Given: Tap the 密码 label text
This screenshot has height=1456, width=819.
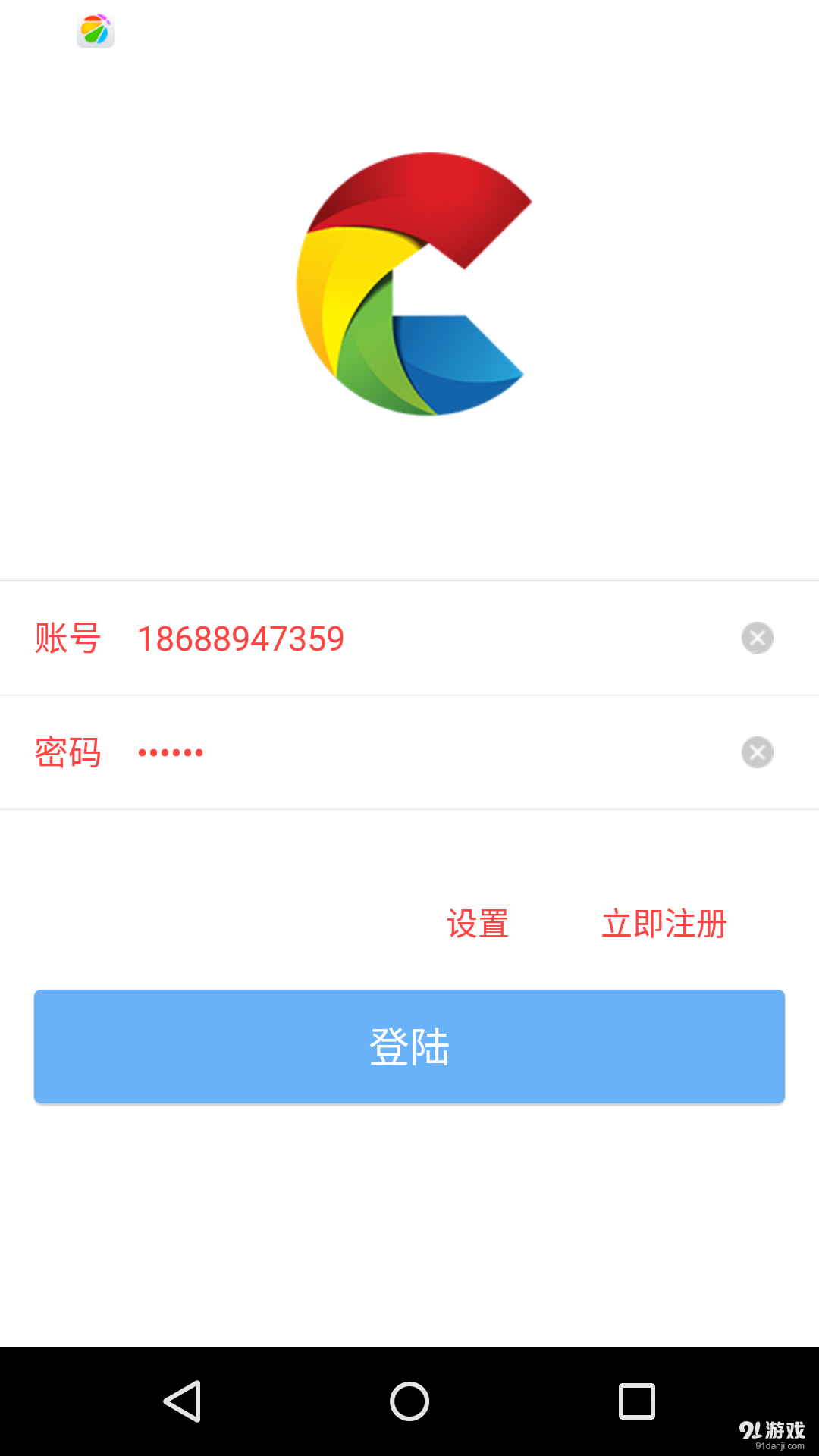Looking at the screenshot, I should coord(67,752).
